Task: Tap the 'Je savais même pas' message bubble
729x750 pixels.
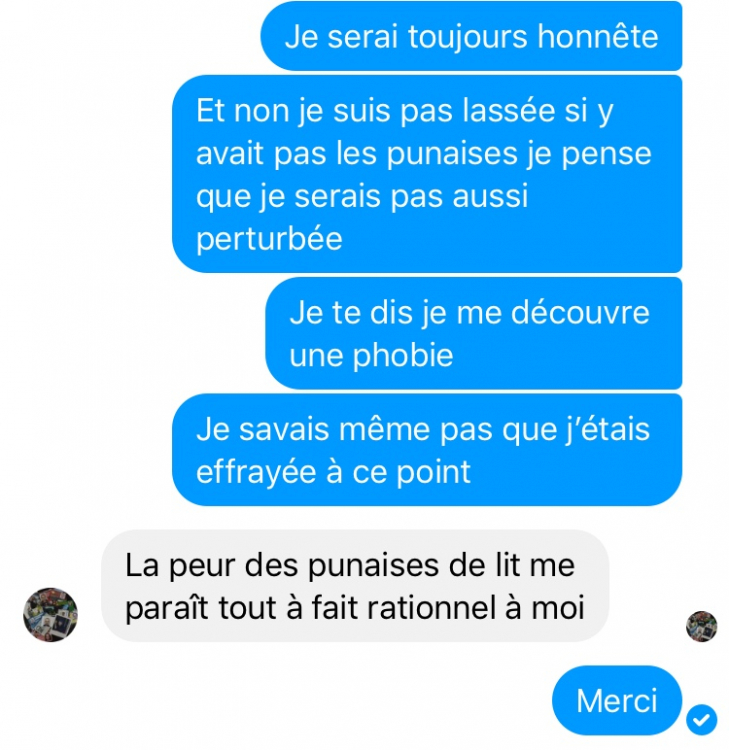Action: coord(430,450)
